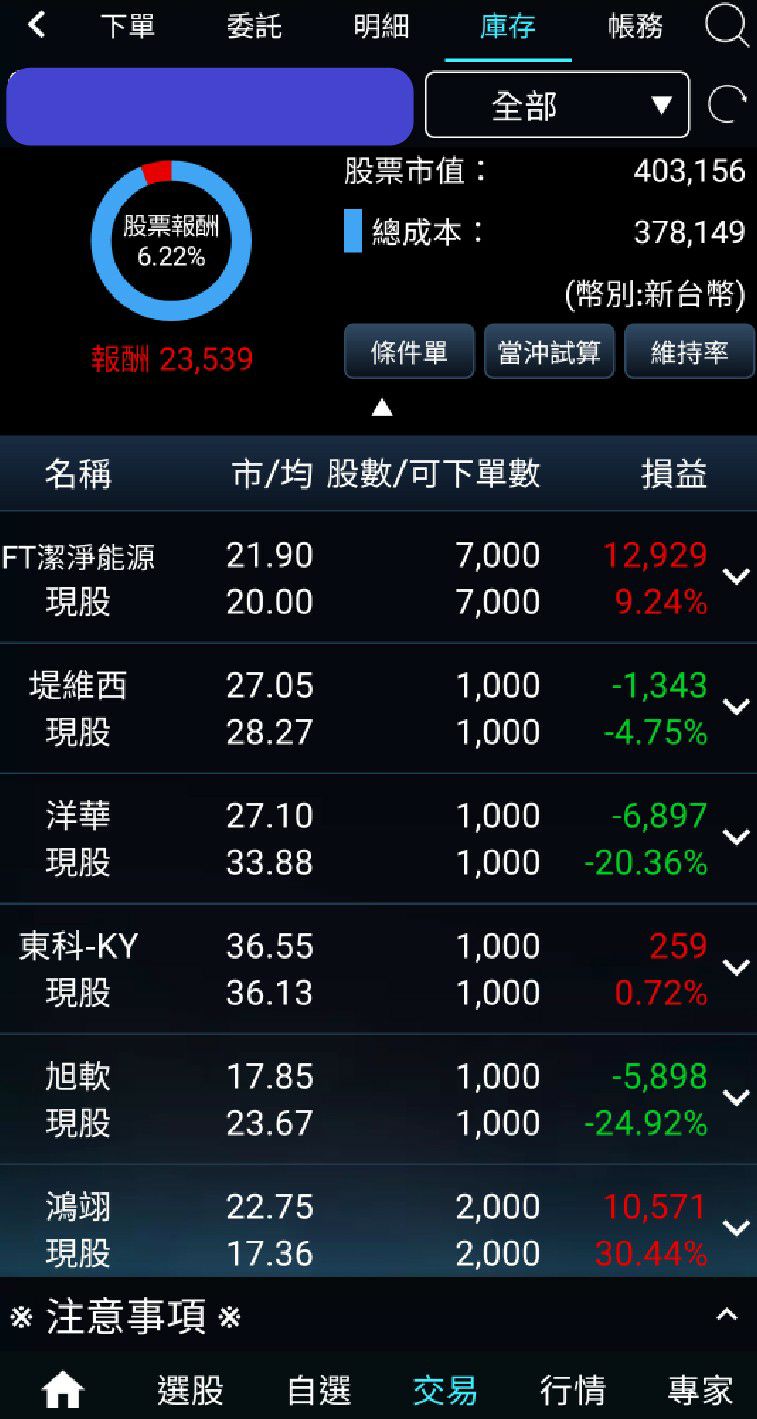Screen dimensions: 757x1419
Task: Expand the 洋華 holding chevron
Action: 736,837
